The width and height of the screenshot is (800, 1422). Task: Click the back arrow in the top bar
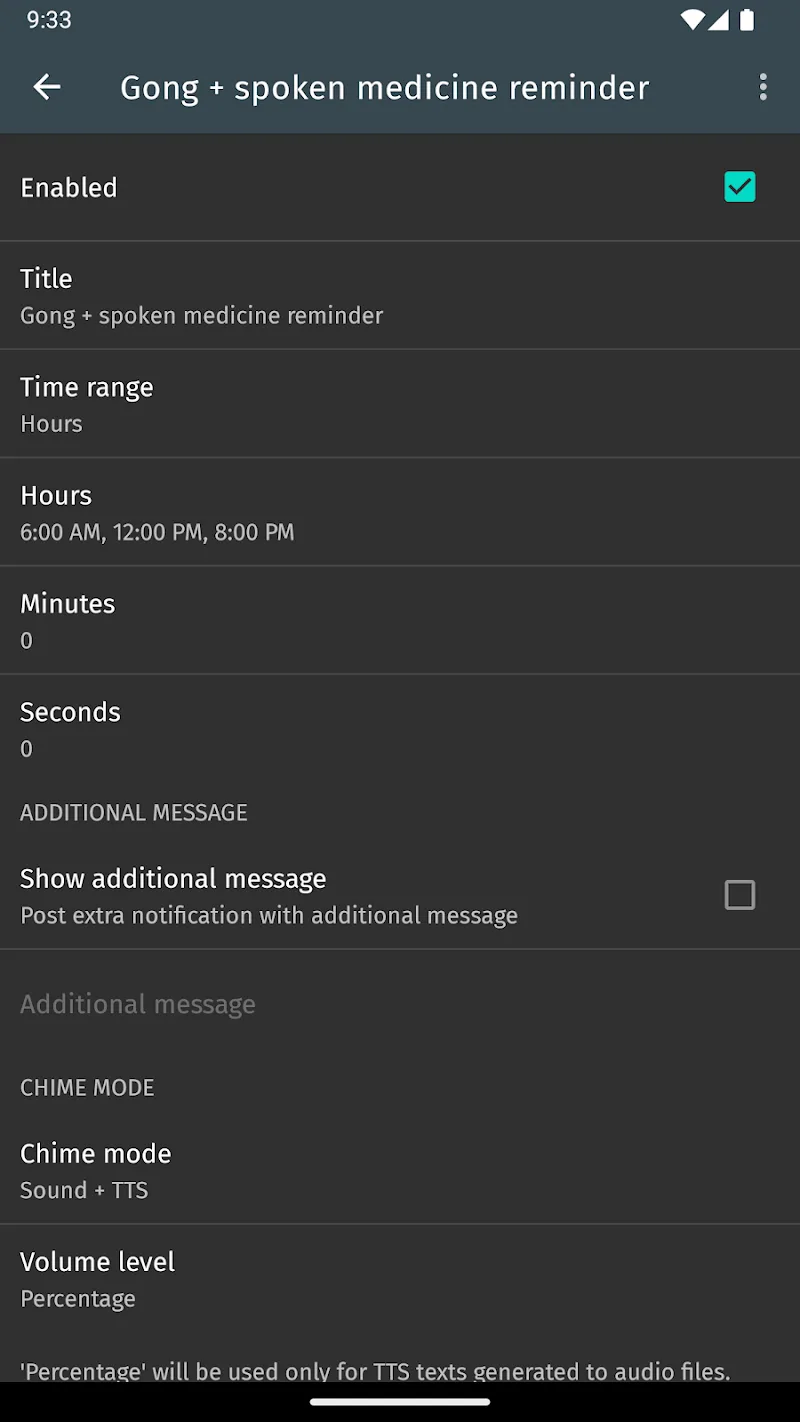tap(46, 87)
